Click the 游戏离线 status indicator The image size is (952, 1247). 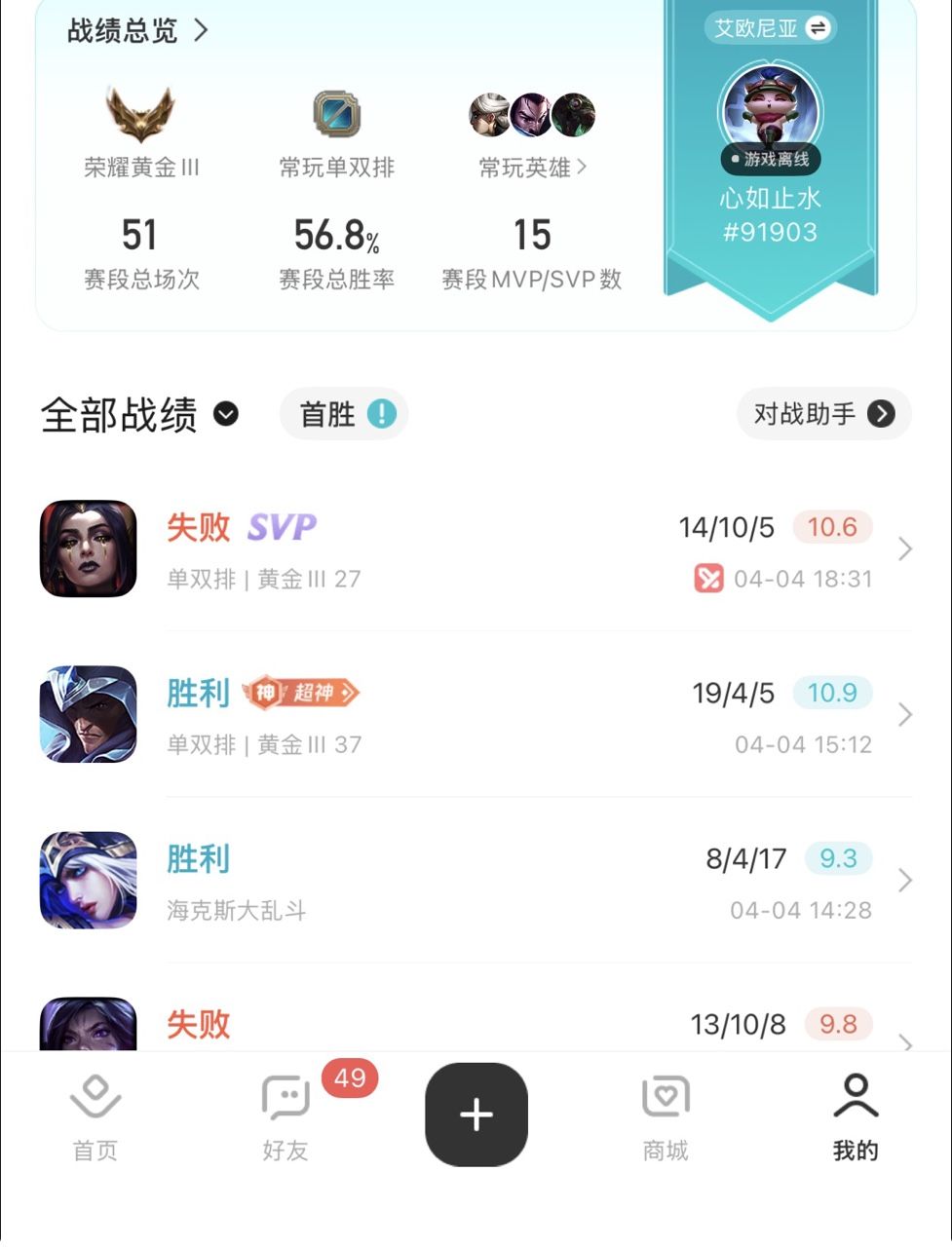pos(770,159)
